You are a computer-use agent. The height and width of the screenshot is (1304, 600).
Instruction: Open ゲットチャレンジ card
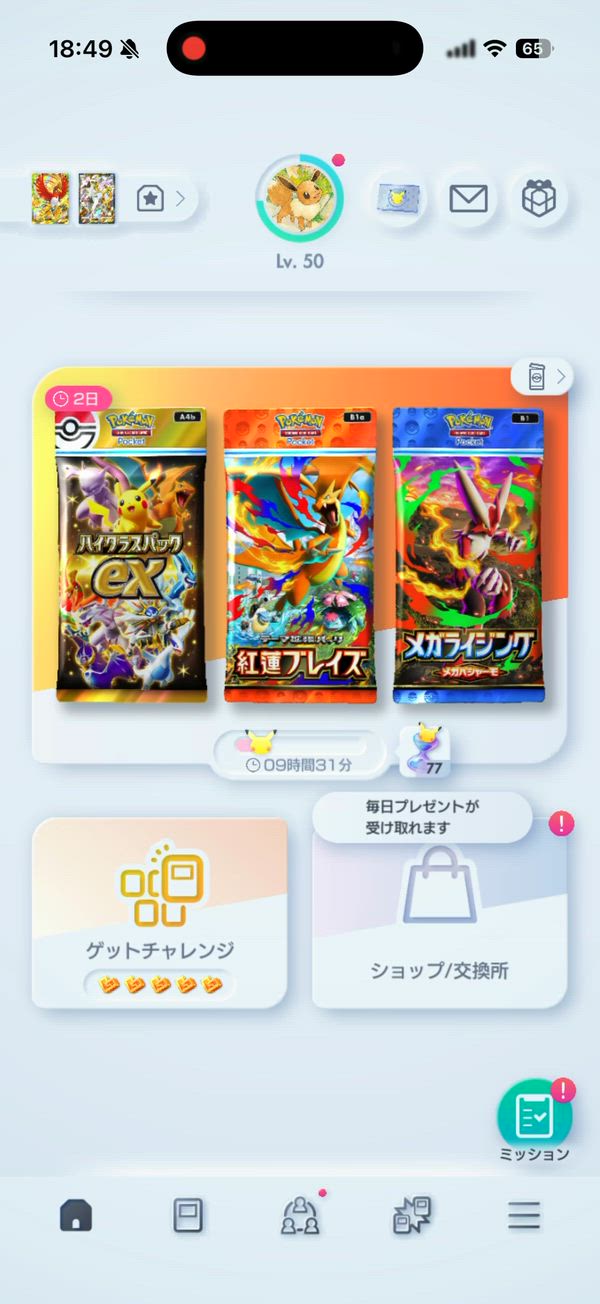160,912
